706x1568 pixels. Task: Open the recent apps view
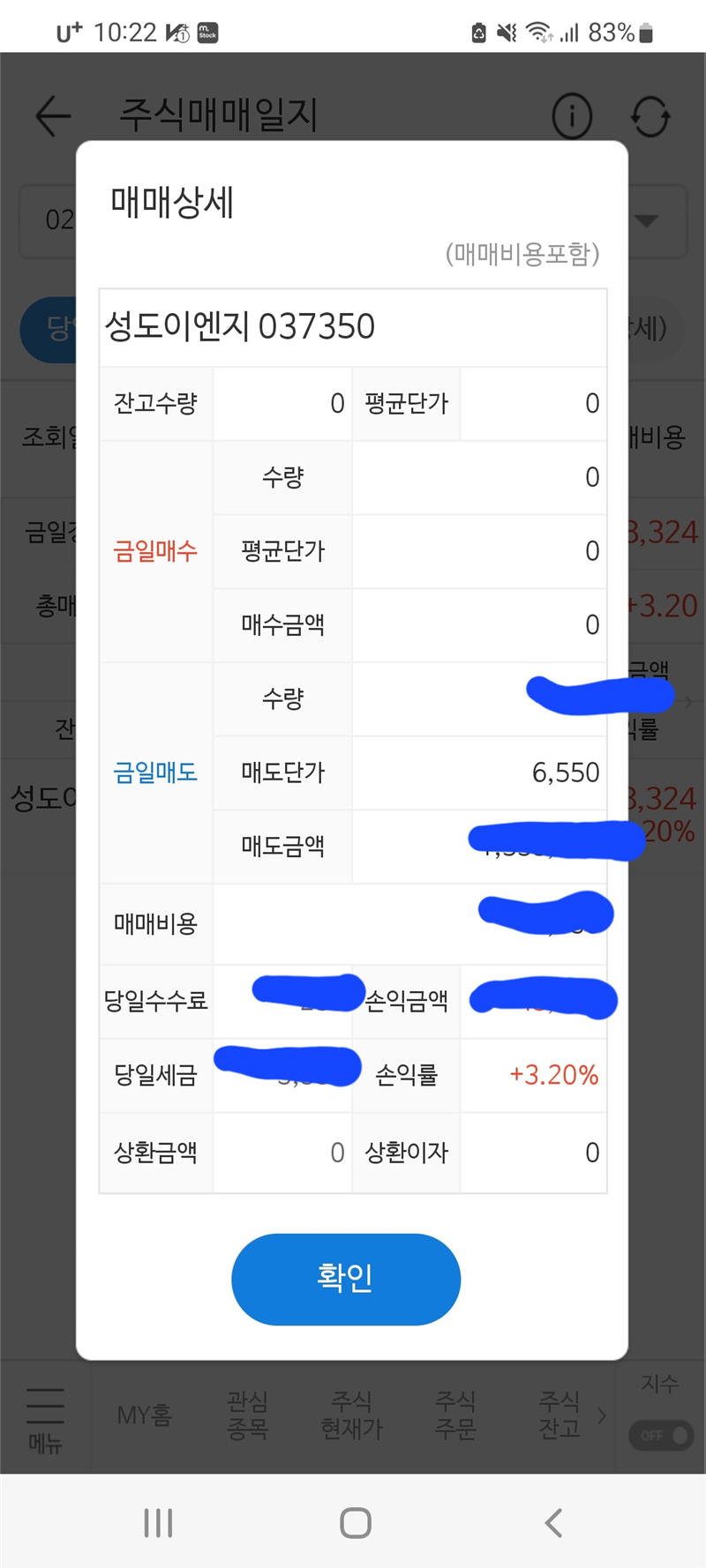point(159,1523)
